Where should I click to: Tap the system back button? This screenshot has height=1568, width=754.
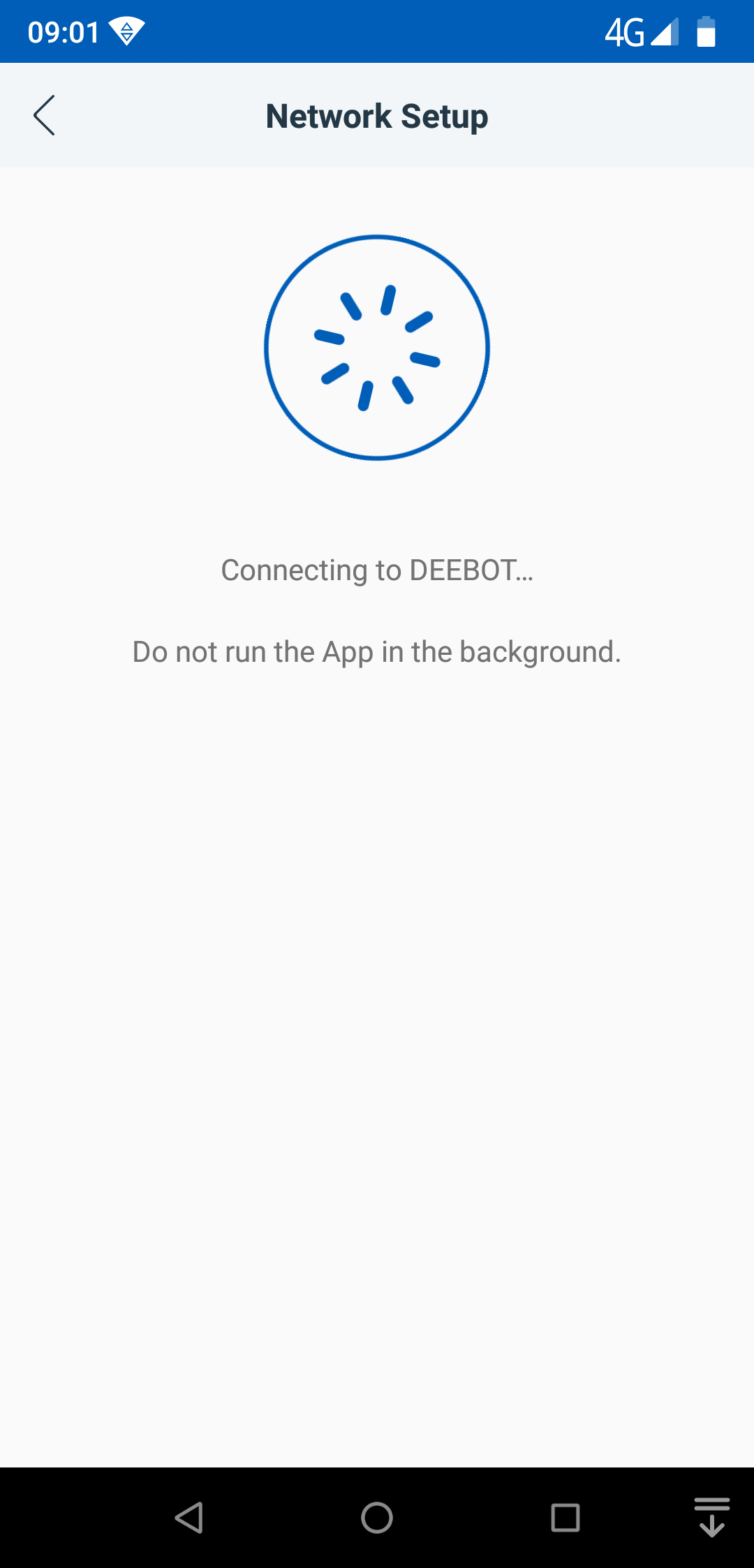188,1518
